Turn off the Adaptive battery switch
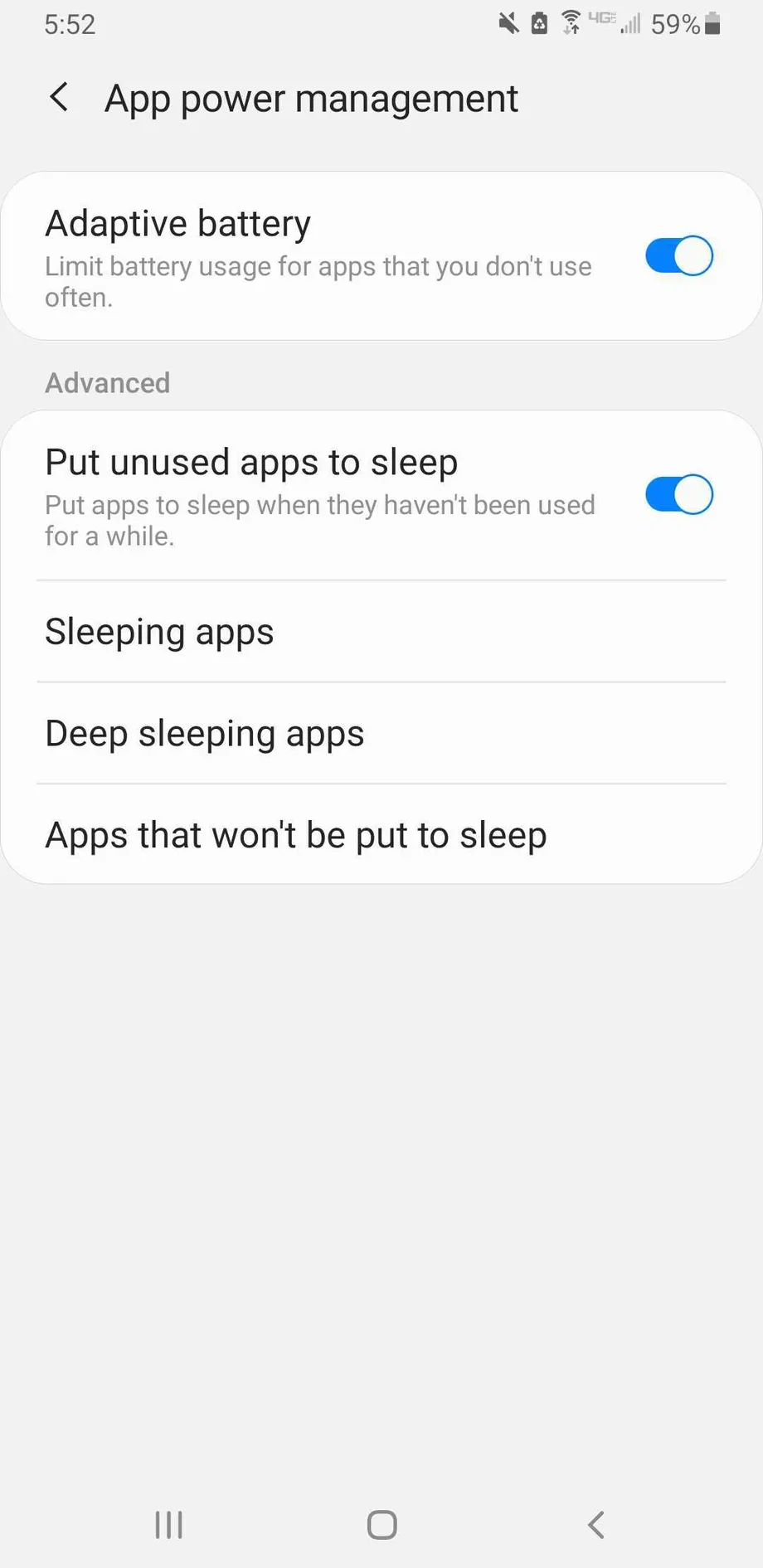 [x=678, y=256]
